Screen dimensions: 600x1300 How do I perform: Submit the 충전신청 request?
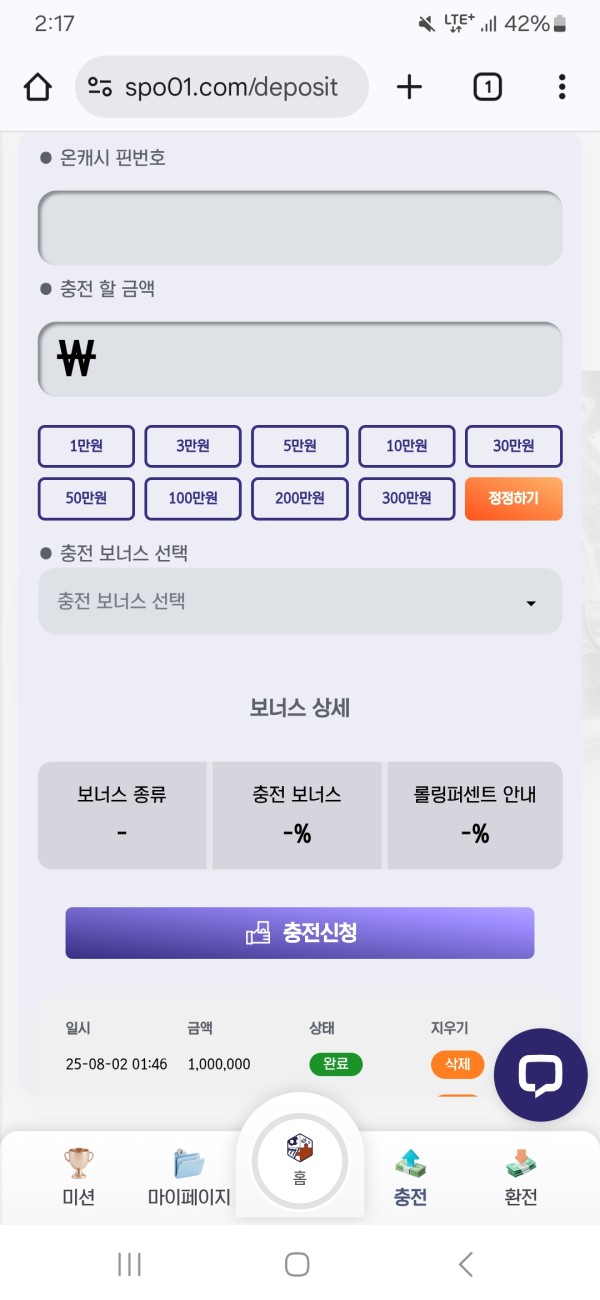point(300,933)
